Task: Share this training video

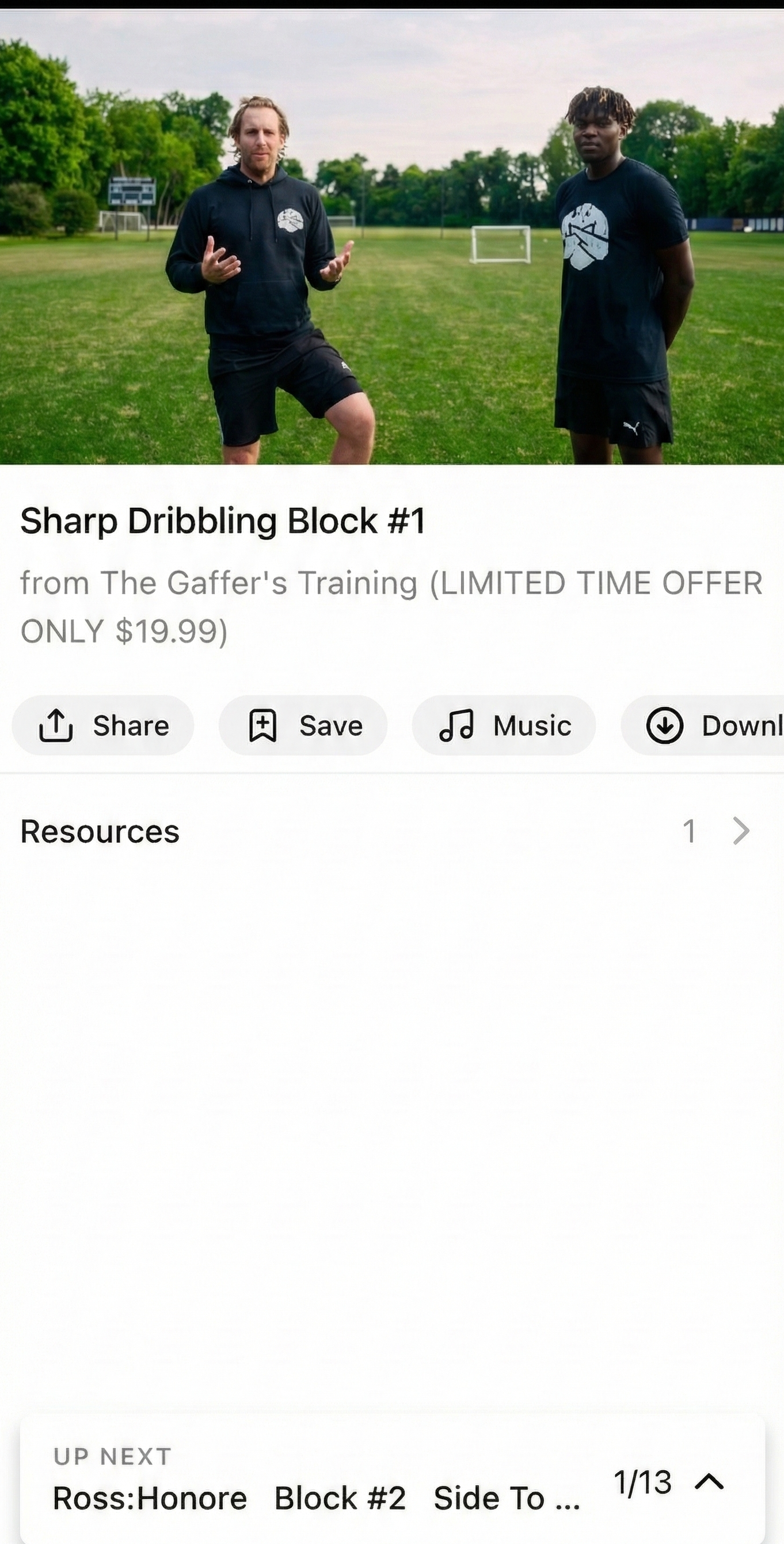Action: point(103,725)
